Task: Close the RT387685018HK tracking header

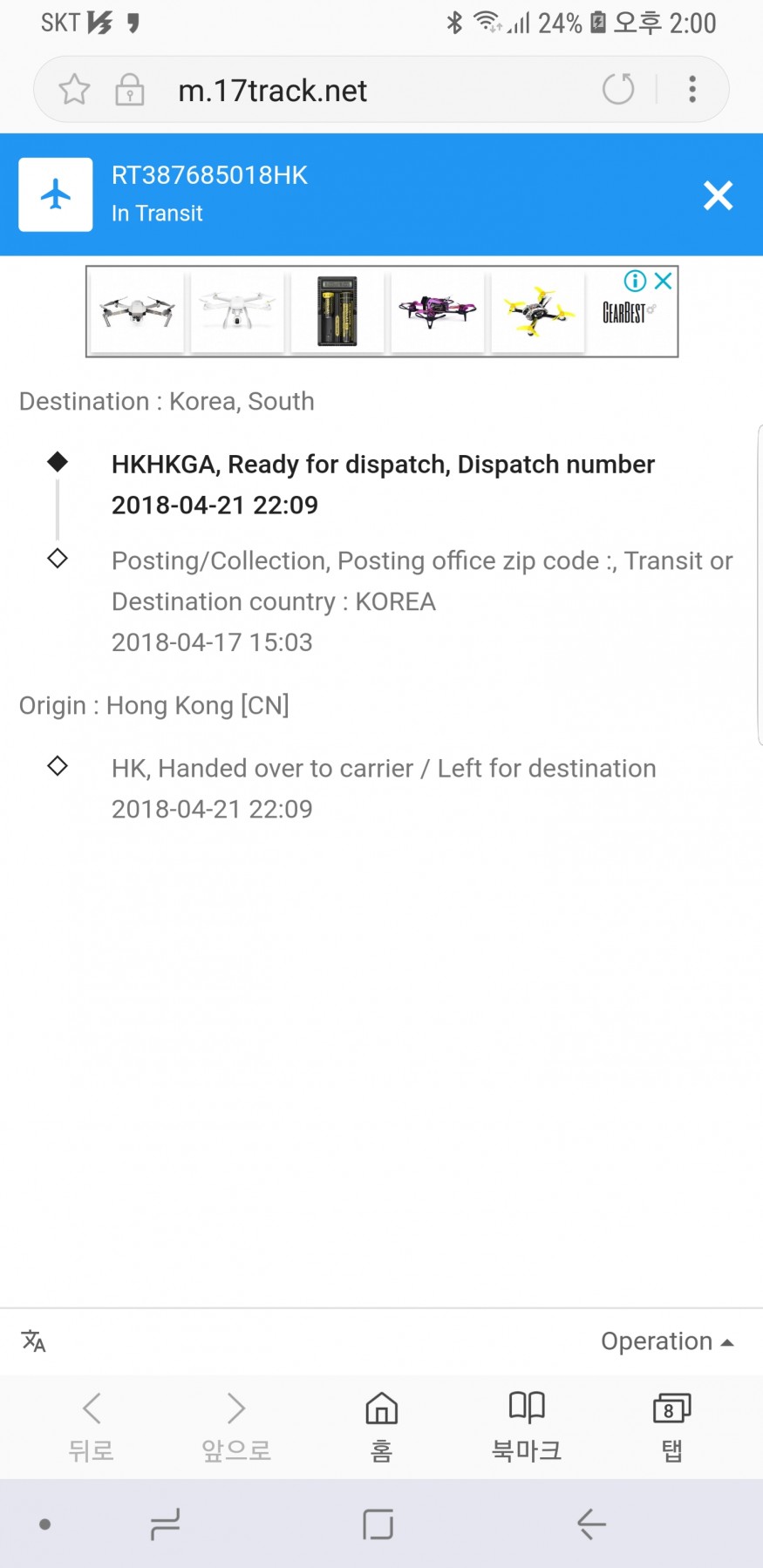Action: click(718, 195)
